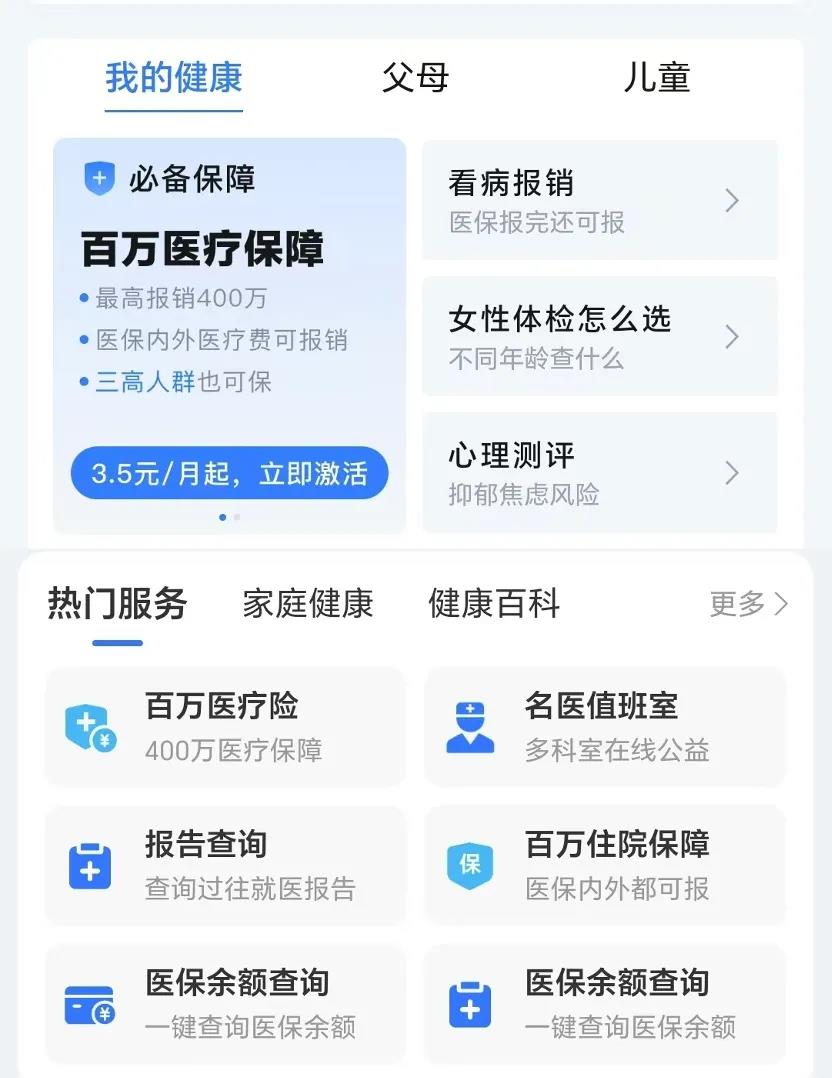Expand 心理测评 using its chevron
Image resolution: width=832 pixels, height=1078 pixels.
pyautogui.click(x=731, y=472)
